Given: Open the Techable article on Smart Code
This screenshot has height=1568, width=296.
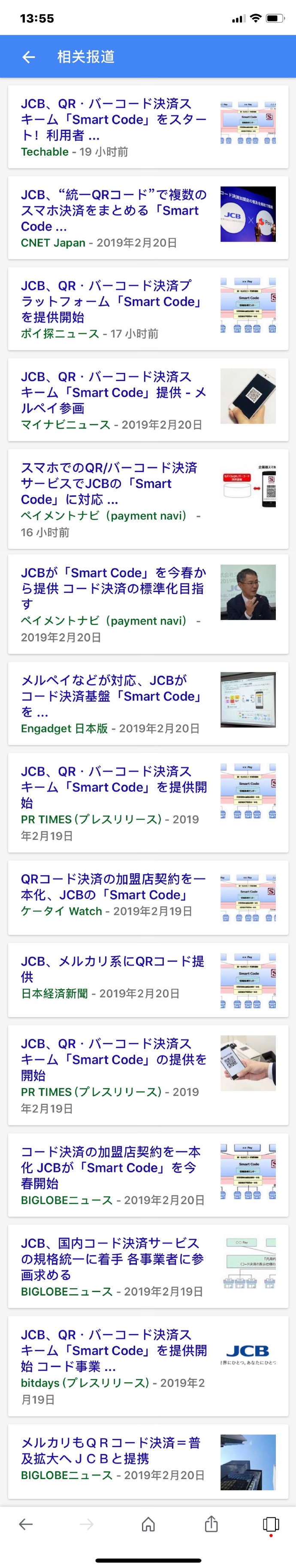Looking at the screenshot, I should coord(114,119).
